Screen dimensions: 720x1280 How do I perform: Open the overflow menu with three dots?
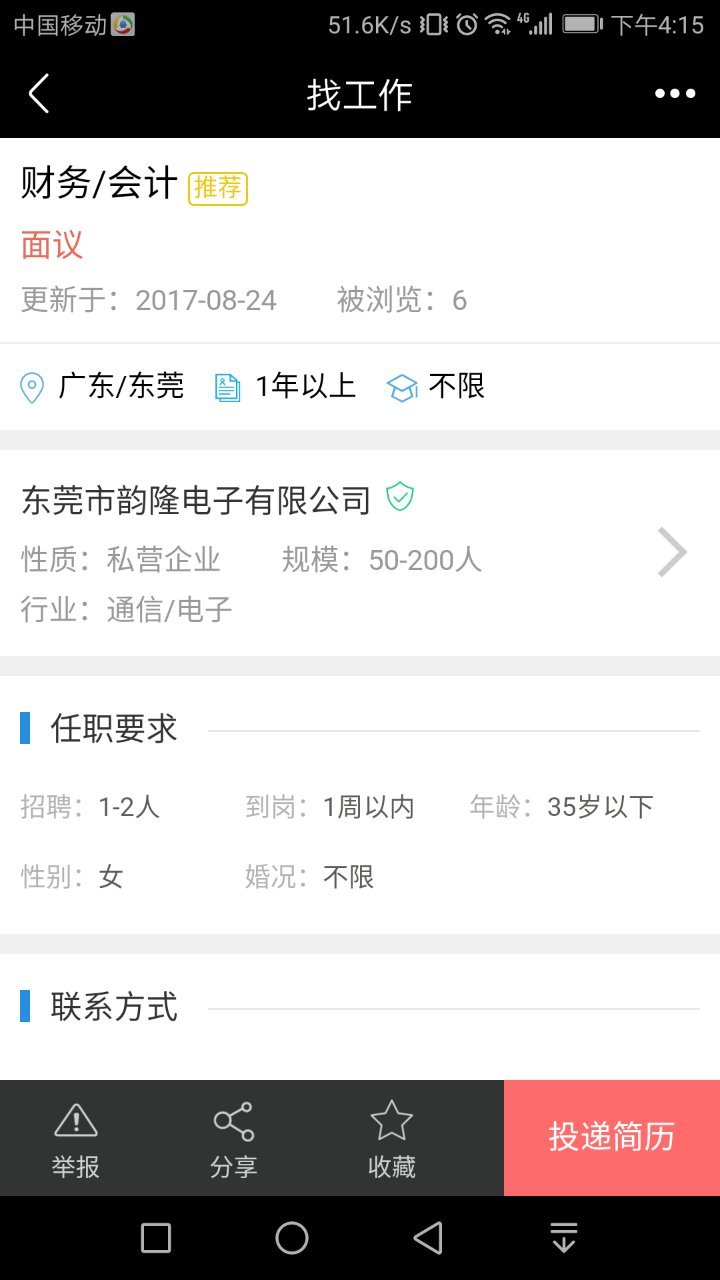click(x=674, y=93)
